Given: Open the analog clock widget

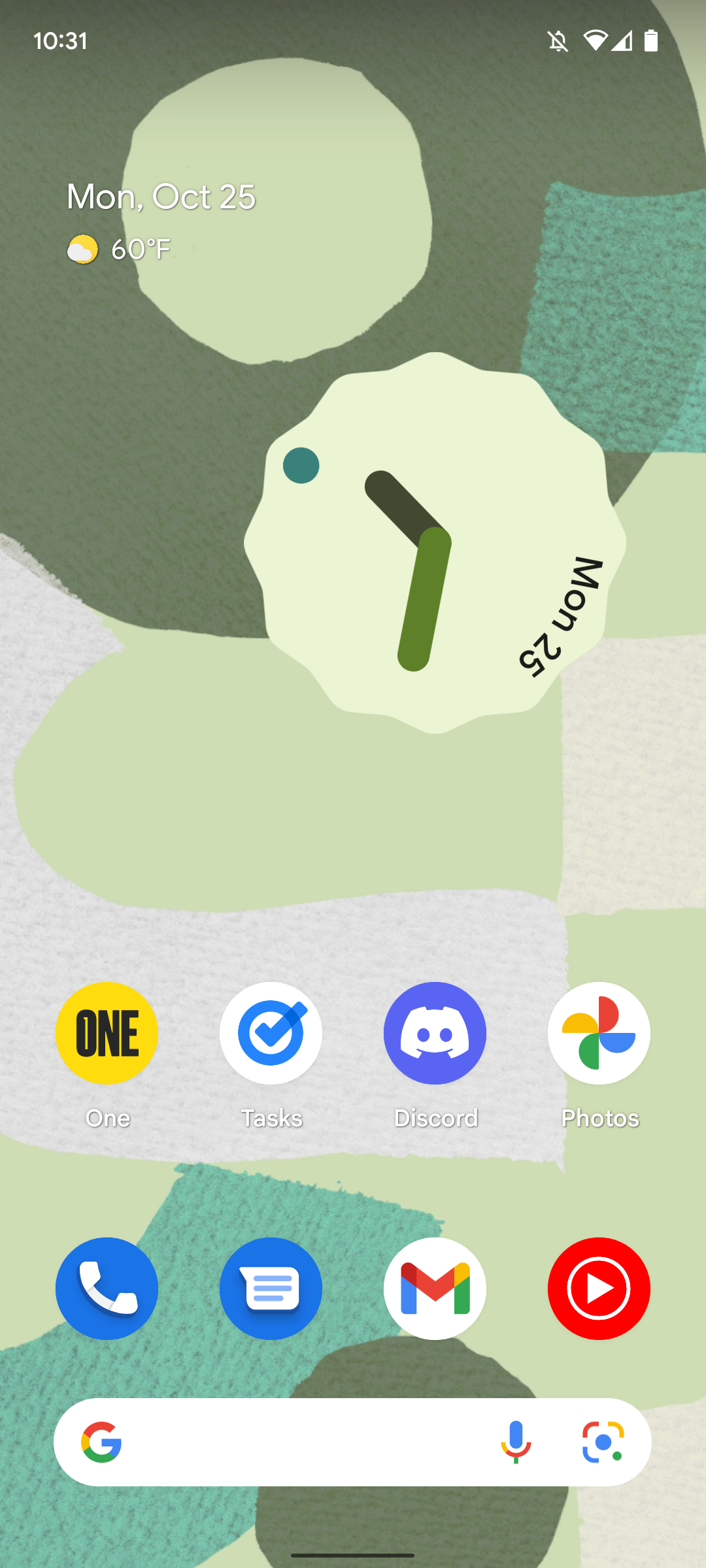Looking at the screenshot, I should [435, 542].
